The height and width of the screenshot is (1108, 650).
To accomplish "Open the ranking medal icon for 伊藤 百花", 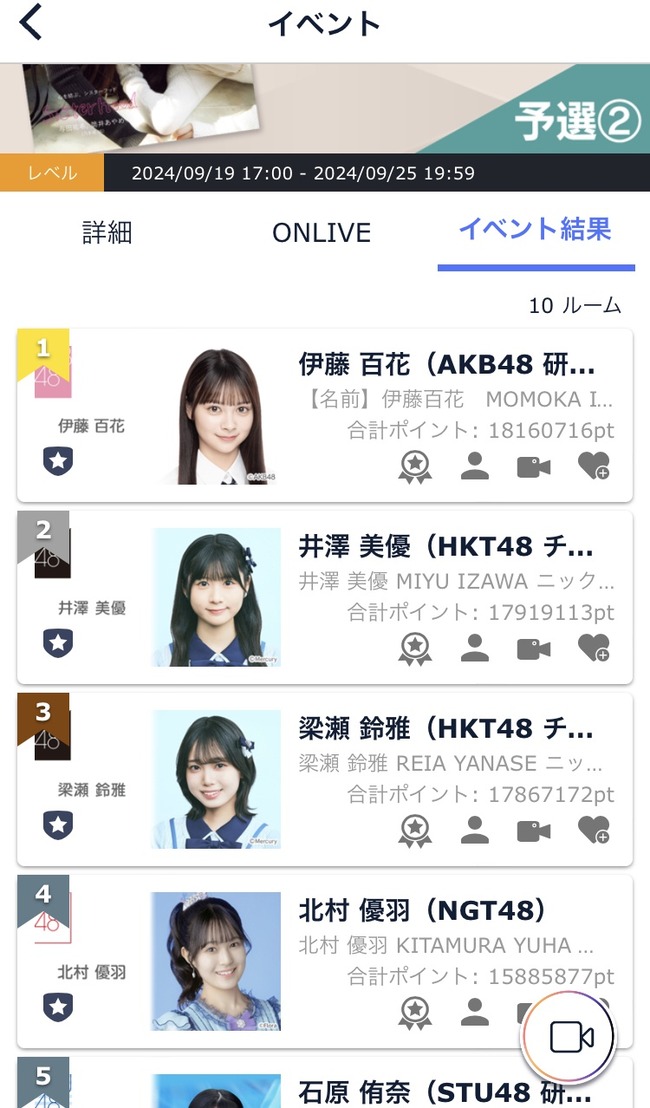I will click(x=415, y=467).
